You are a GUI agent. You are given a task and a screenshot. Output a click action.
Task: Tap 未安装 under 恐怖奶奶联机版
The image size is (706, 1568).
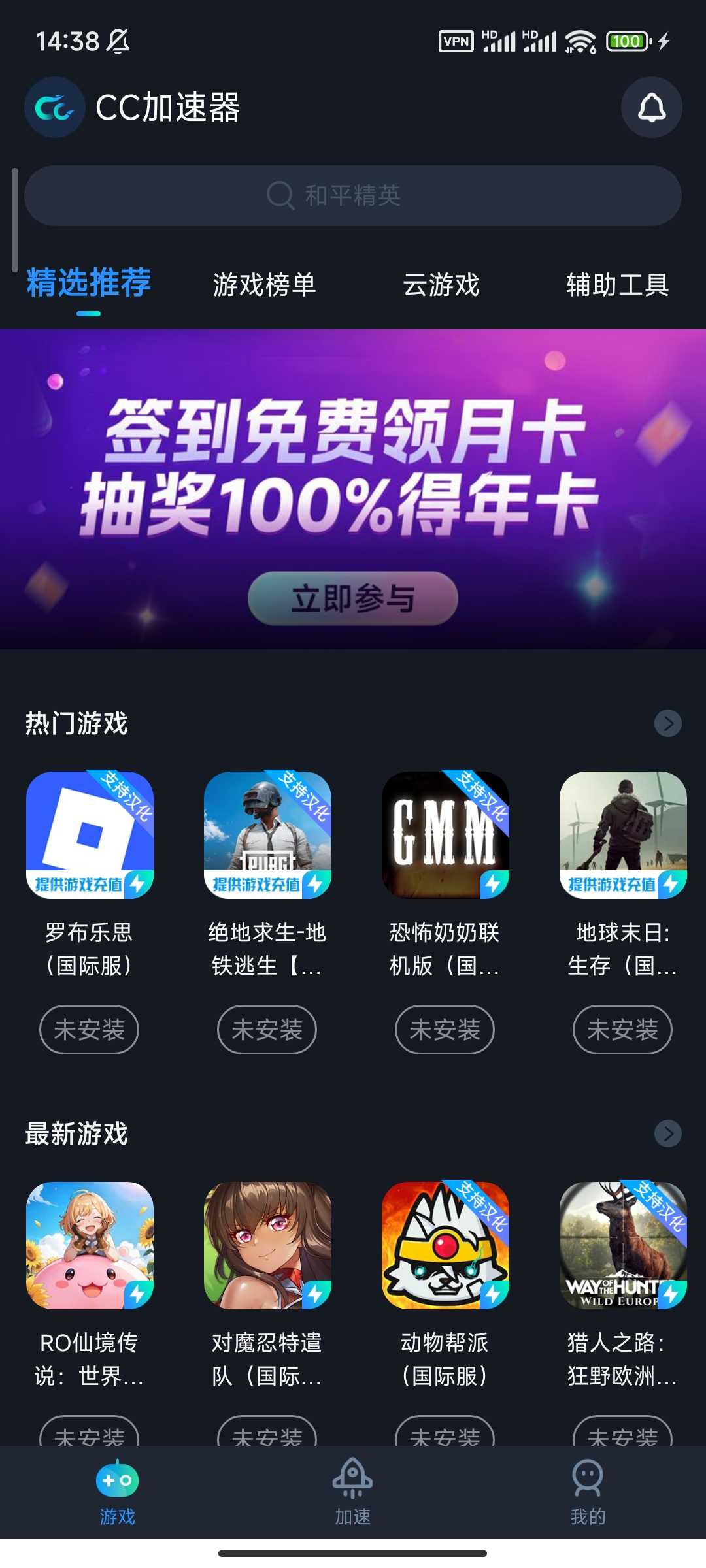point(445,1030)
